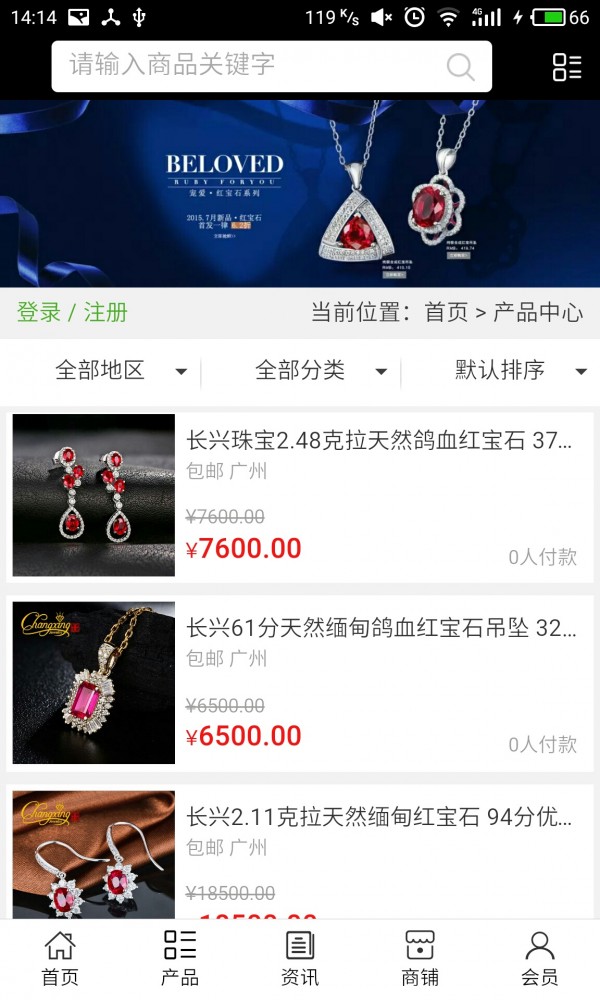
Task: Switch to the 首页 home tab
Action: click(60, 958)
